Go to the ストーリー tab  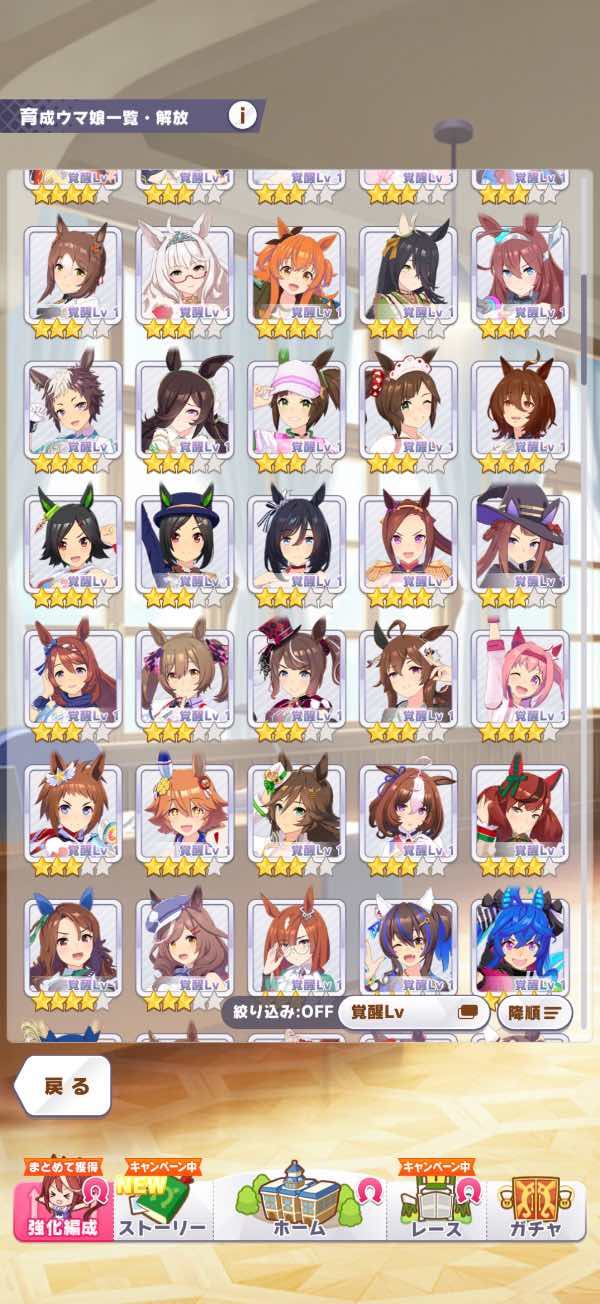click(x=162, y=1210)
